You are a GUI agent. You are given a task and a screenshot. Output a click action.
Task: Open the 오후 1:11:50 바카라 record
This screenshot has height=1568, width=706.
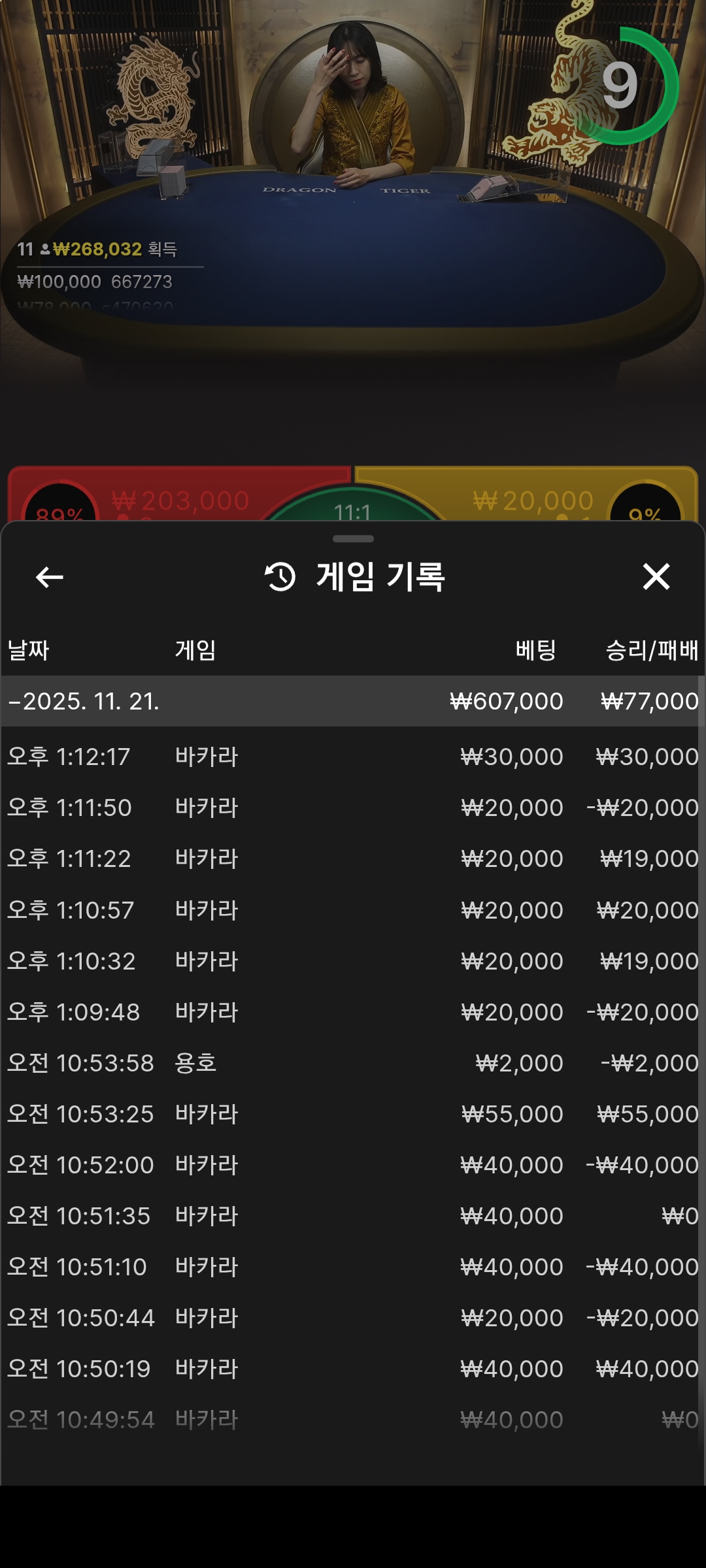click(352, 808)
